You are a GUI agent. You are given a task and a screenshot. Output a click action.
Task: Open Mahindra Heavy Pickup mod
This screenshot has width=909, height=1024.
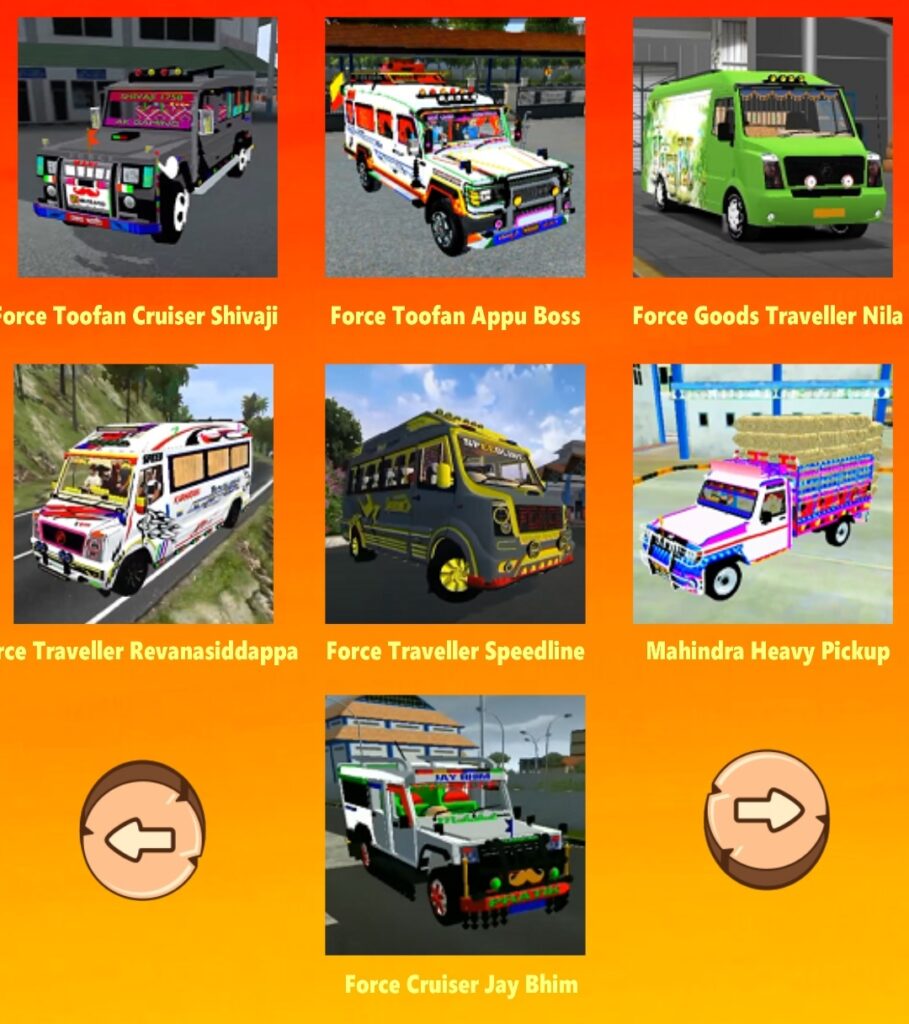click(x=762, y=493)
